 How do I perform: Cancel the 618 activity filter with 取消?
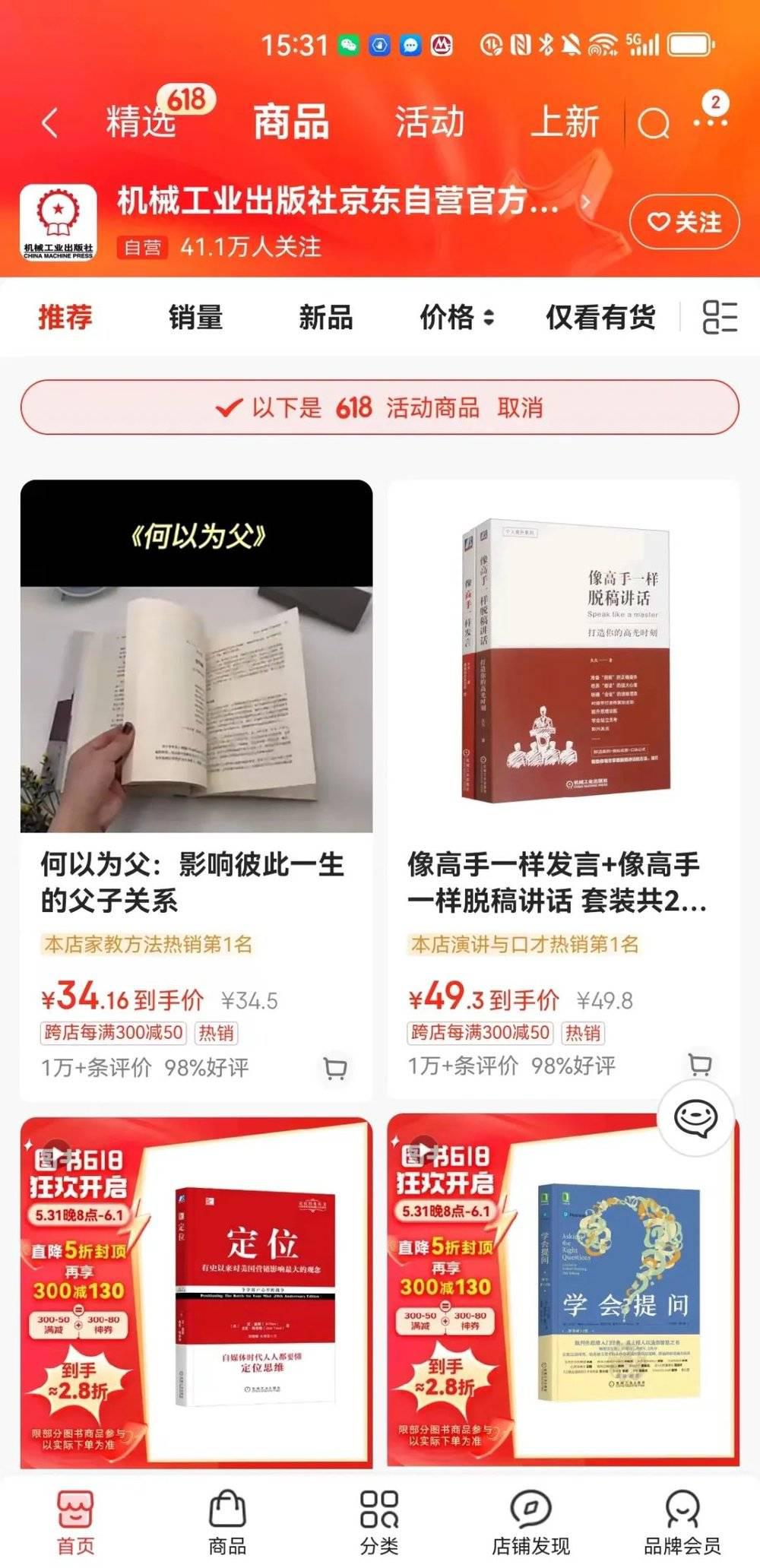click(x=520, y=408)
